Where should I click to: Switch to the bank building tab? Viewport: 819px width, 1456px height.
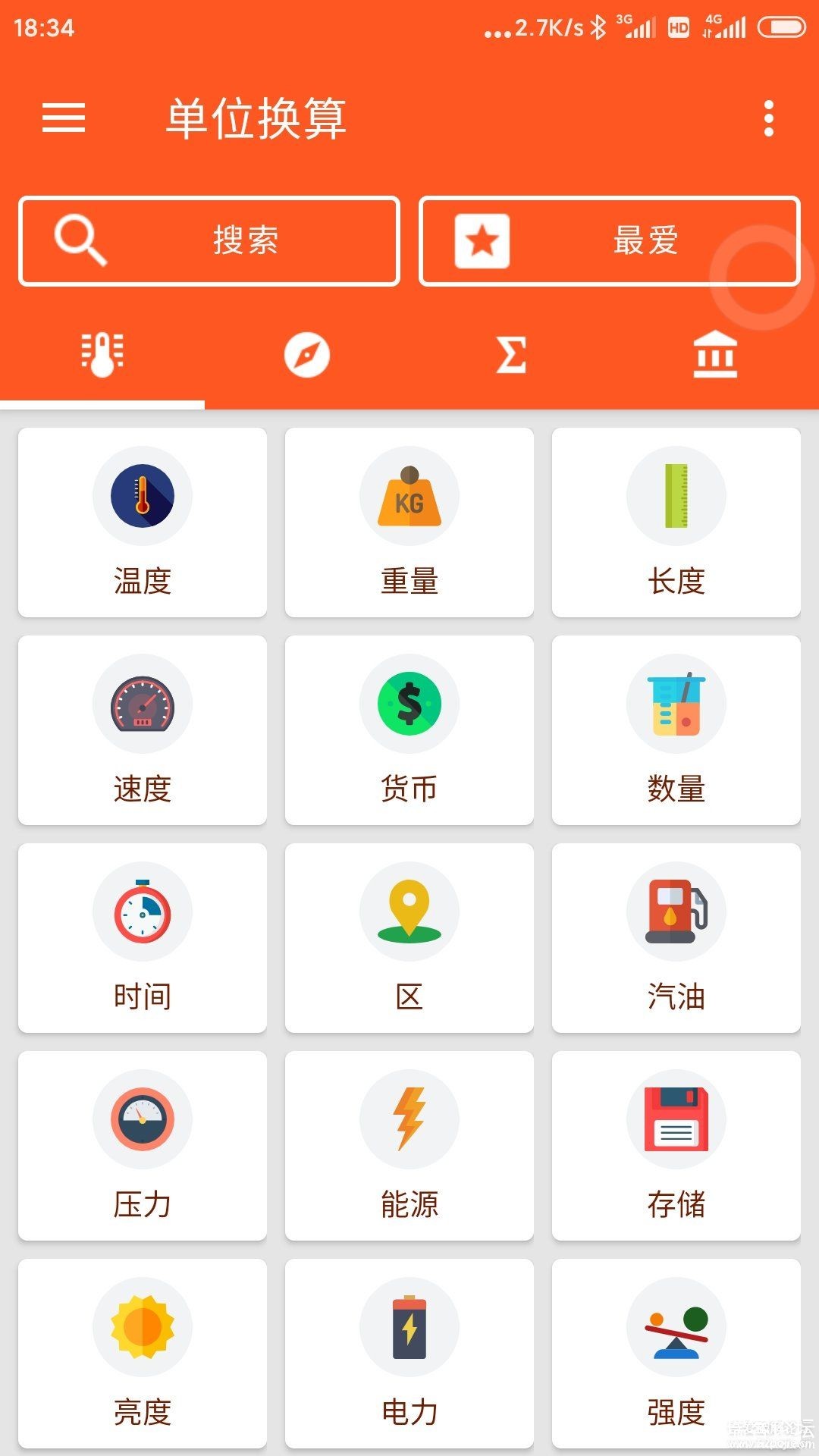715,354
